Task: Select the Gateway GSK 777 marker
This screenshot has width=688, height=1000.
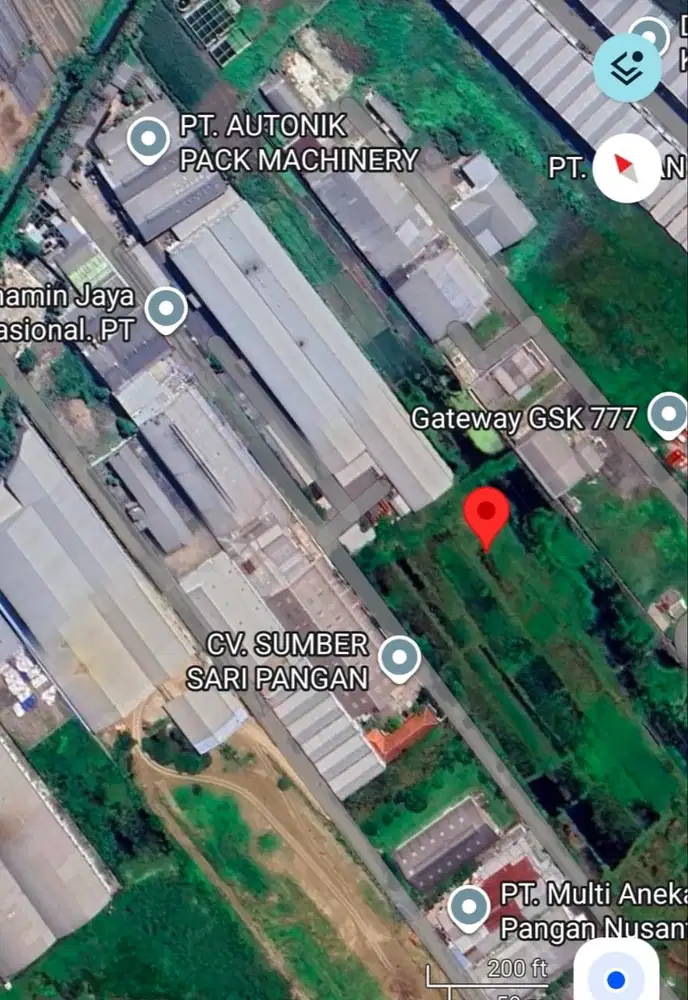Action: click(667, 415)
